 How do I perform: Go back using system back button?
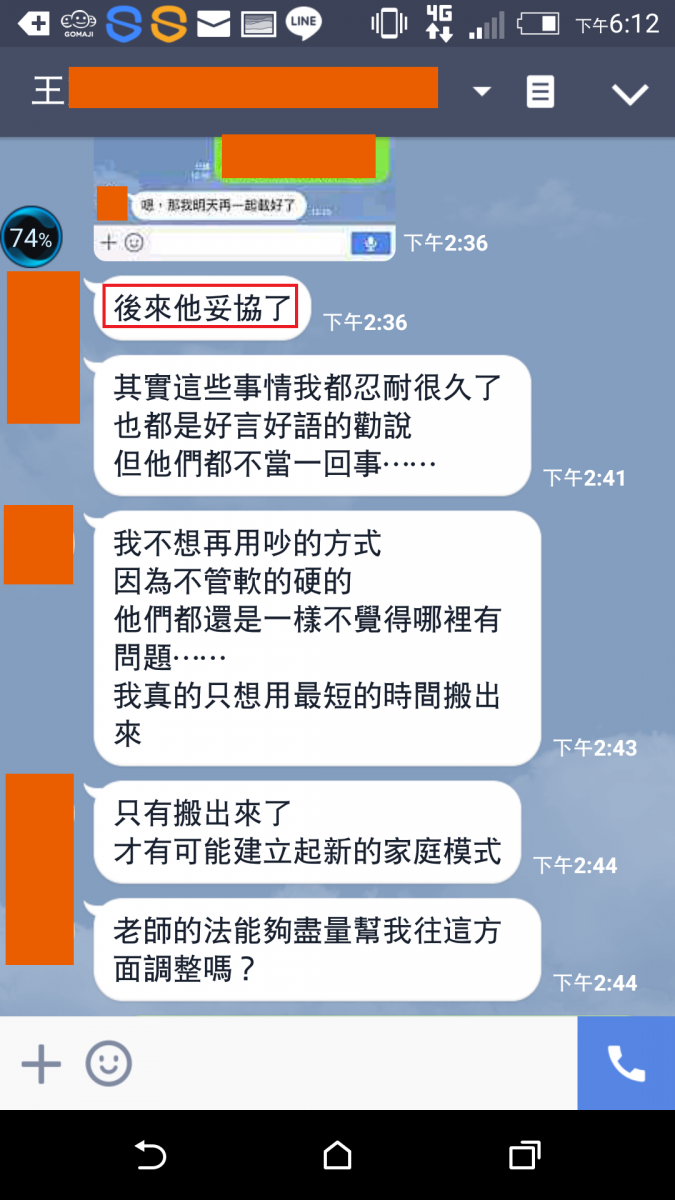[150, 1156]
